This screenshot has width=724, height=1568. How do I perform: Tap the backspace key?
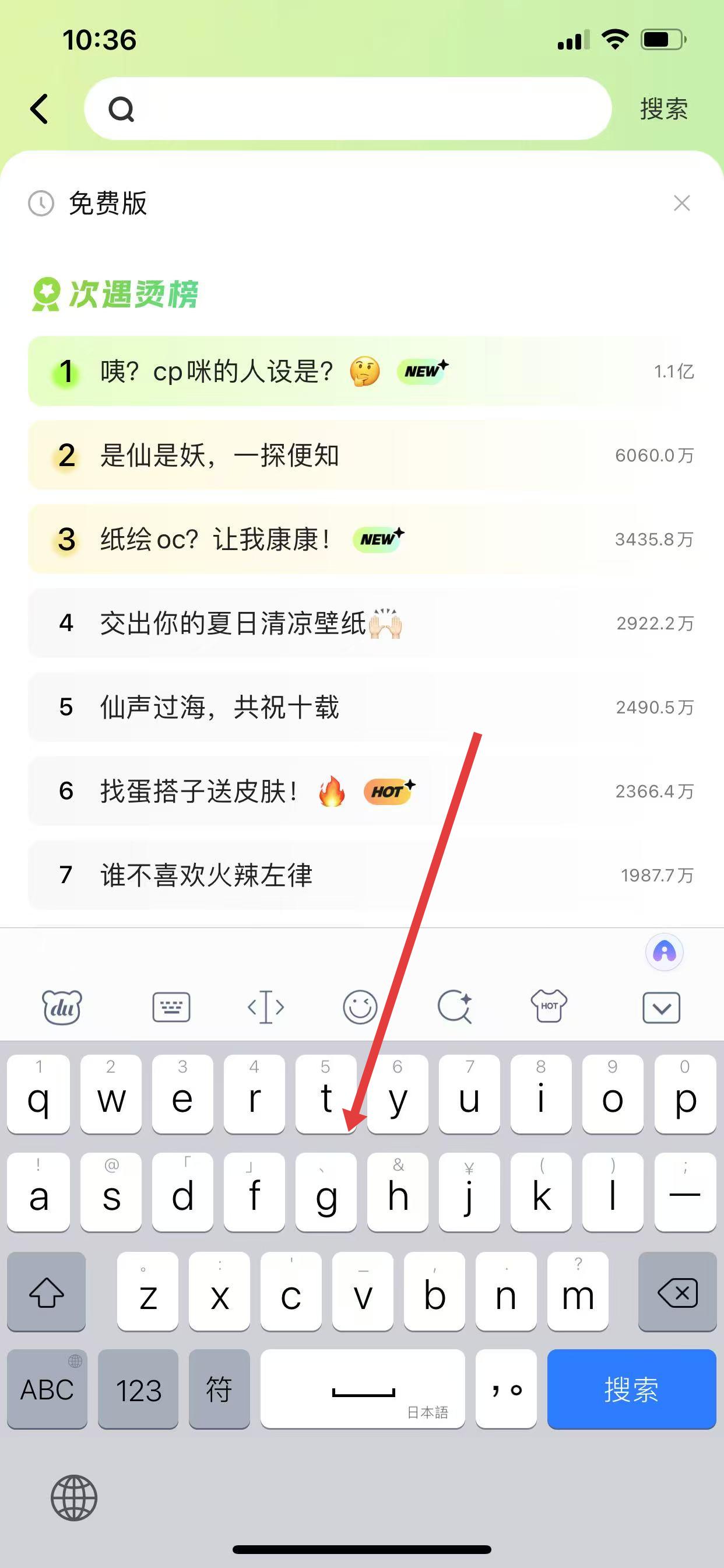click(677, 1291)
